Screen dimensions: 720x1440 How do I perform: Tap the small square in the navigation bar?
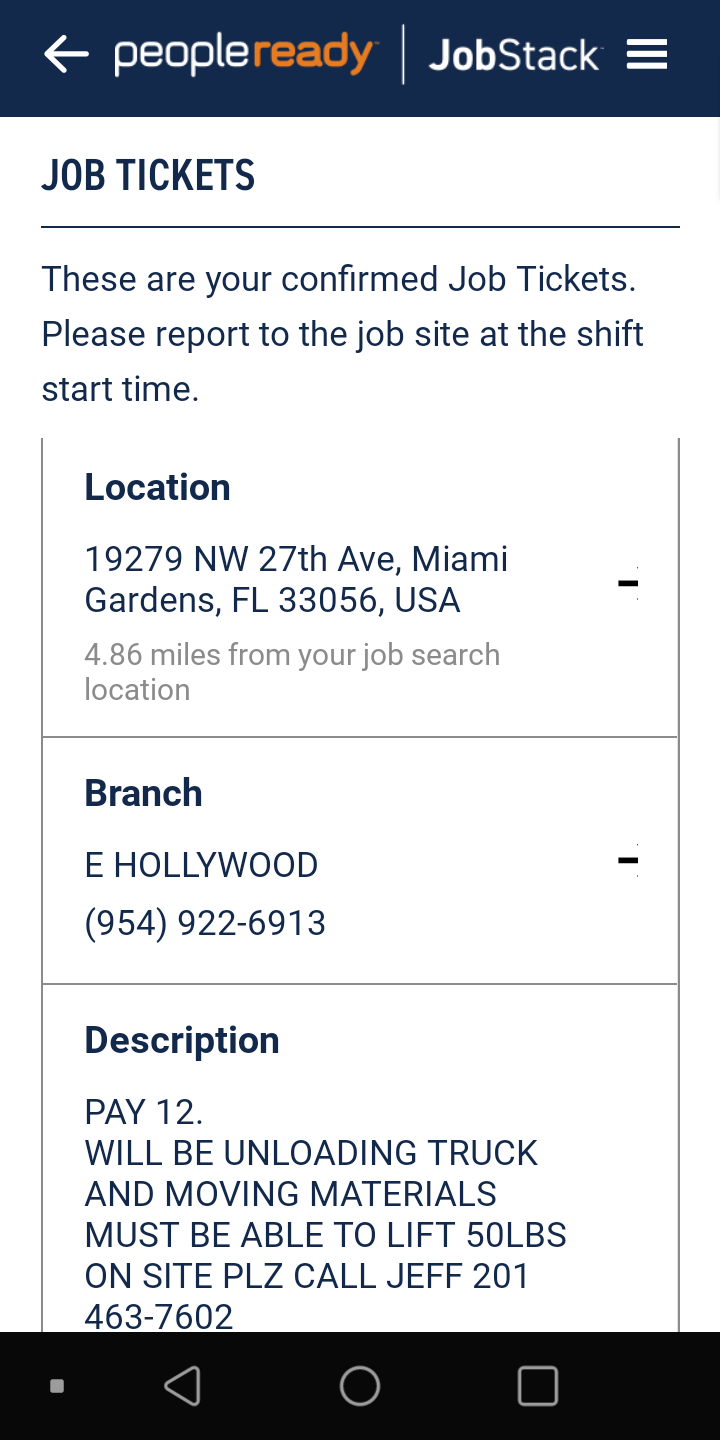(x=57, y=1386)
